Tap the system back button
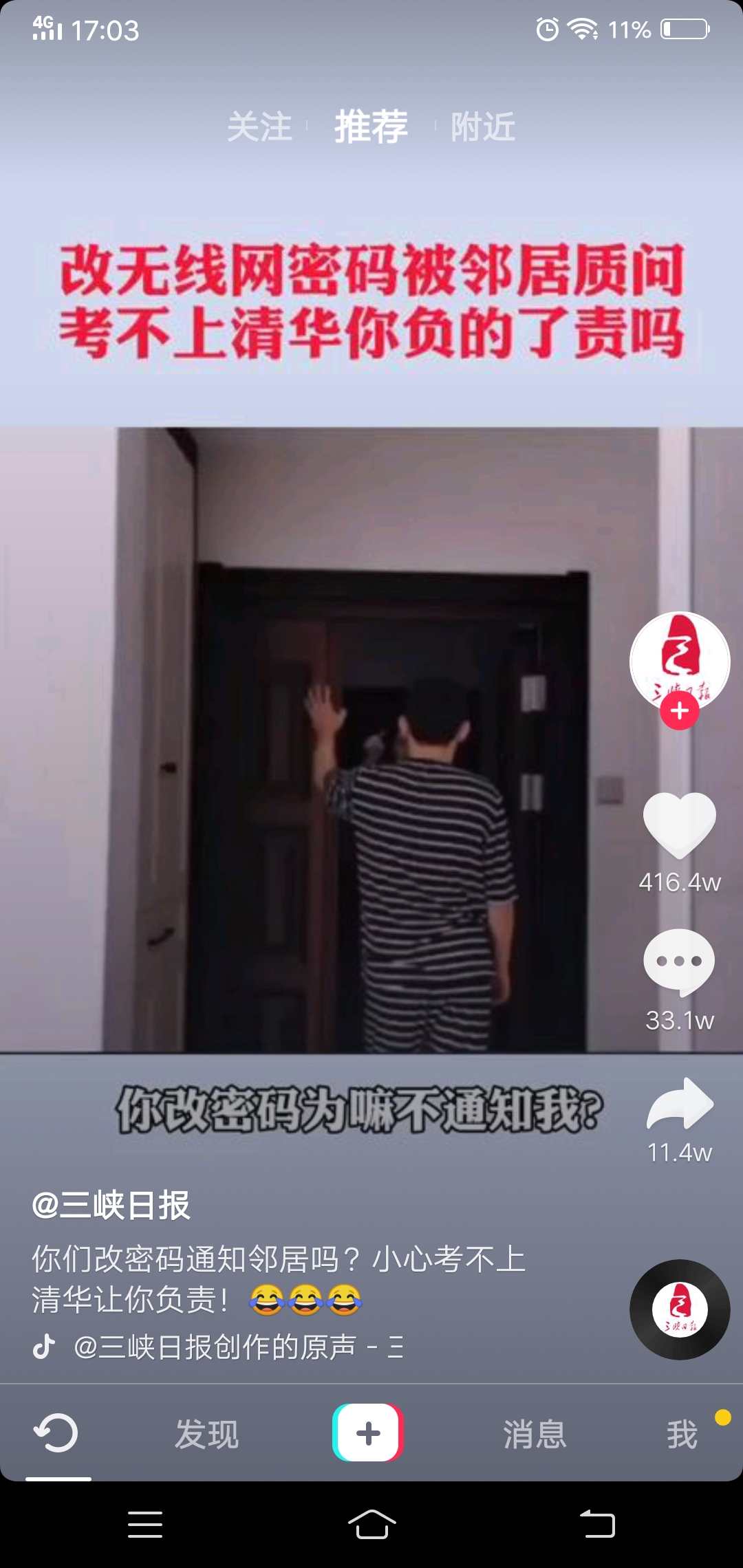The width and height of the screenshot is (743, 1568). click(597, 1525)
